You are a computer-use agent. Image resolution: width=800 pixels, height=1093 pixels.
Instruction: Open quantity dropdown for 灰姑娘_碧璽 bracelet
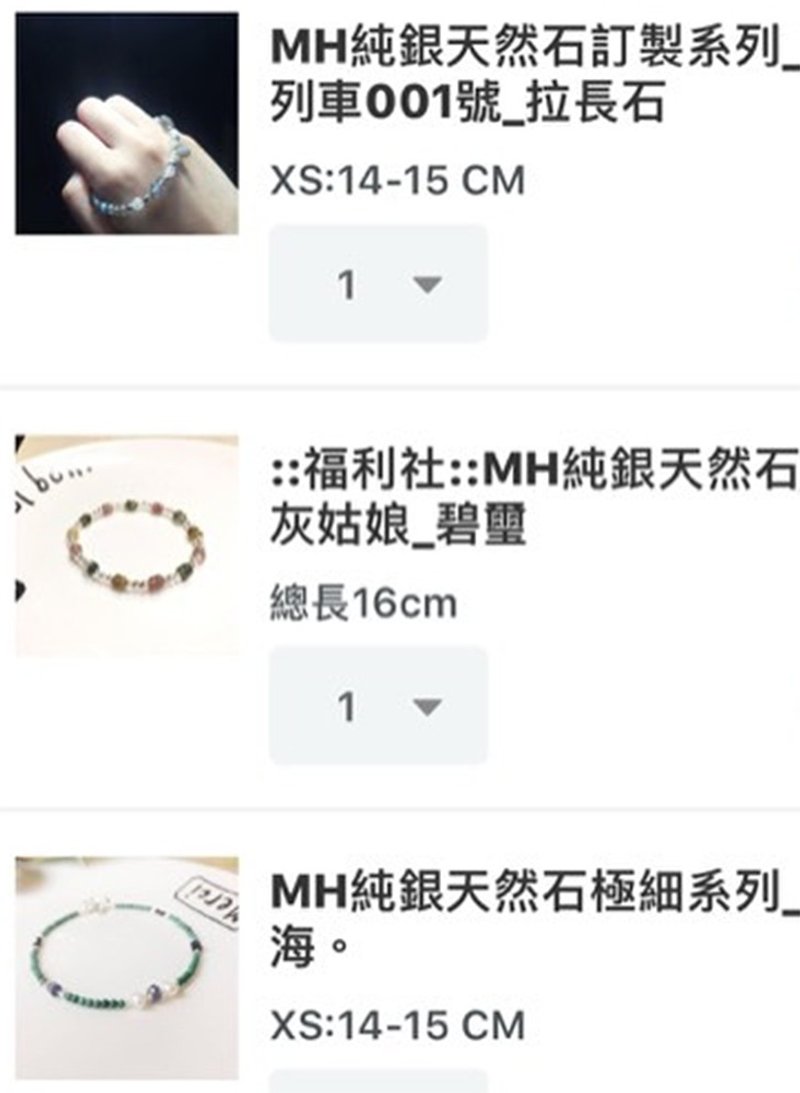[x=378, y=707]
